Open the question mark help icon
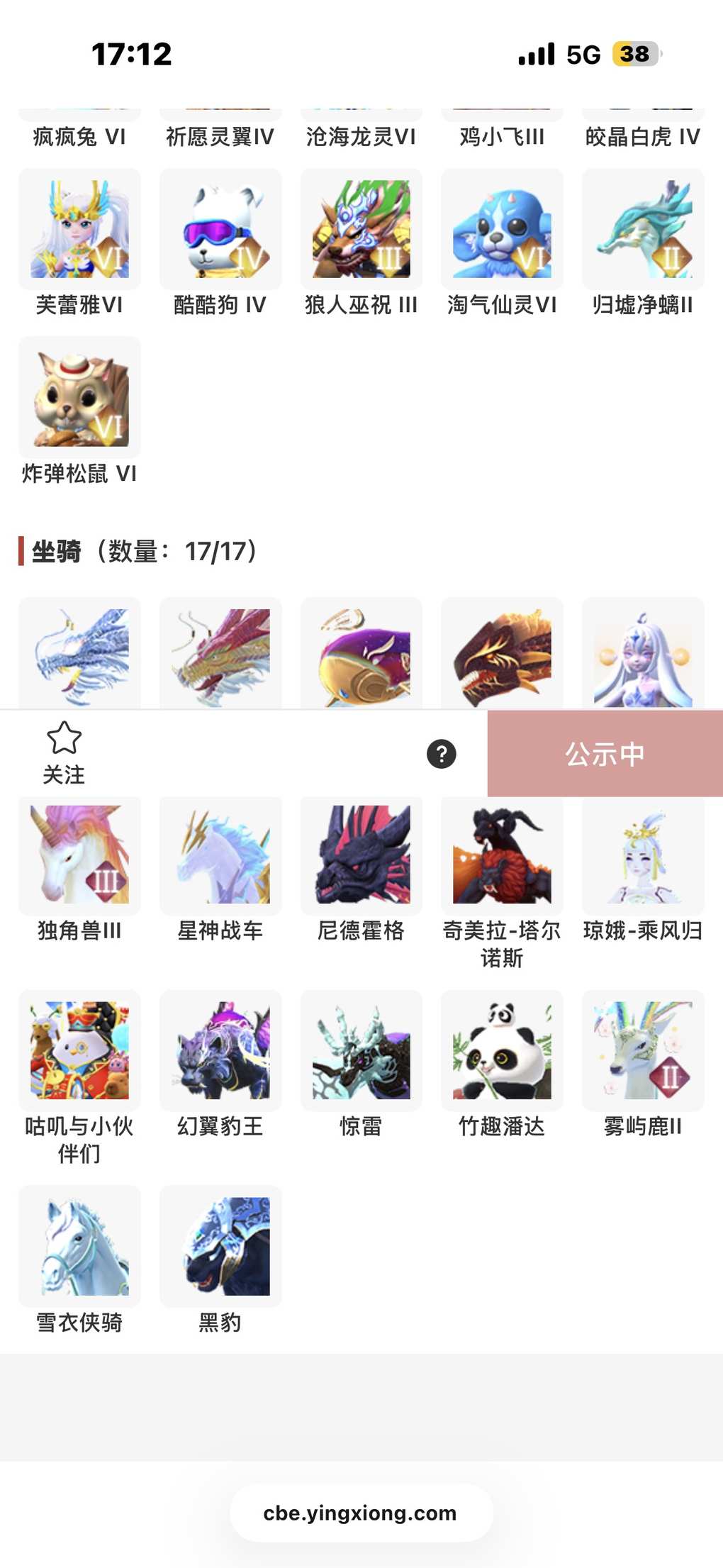 pos(441,754)
